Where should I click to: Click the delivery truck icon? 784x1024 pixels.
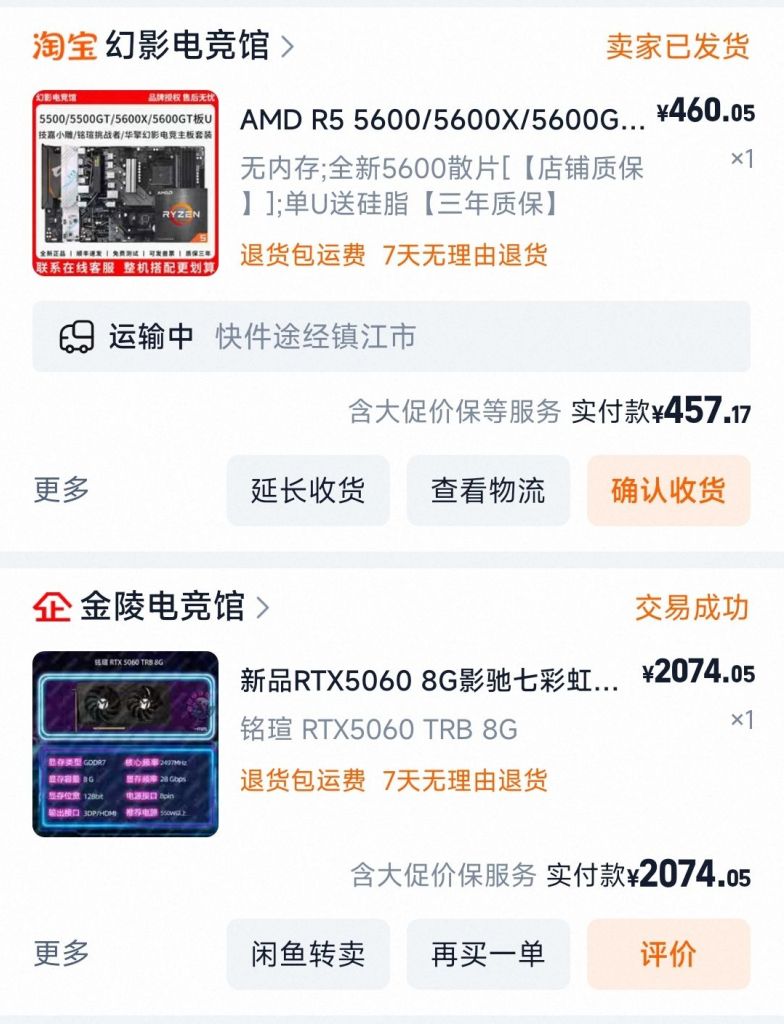click(76, 338)
